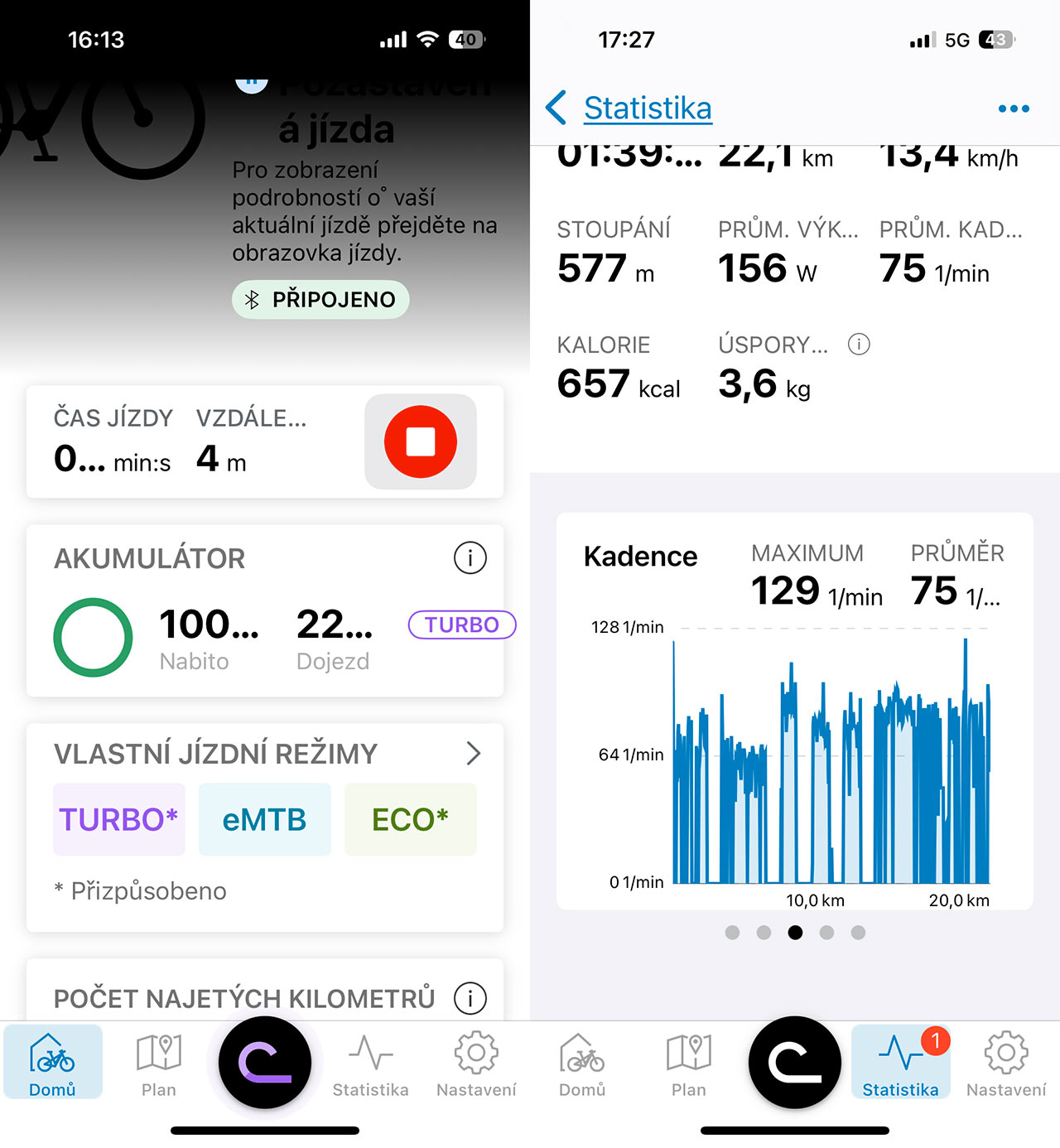Viewport: 1060px width, 1148px height.
Task: Show info about Úspory savings
Action: point(859,344)
